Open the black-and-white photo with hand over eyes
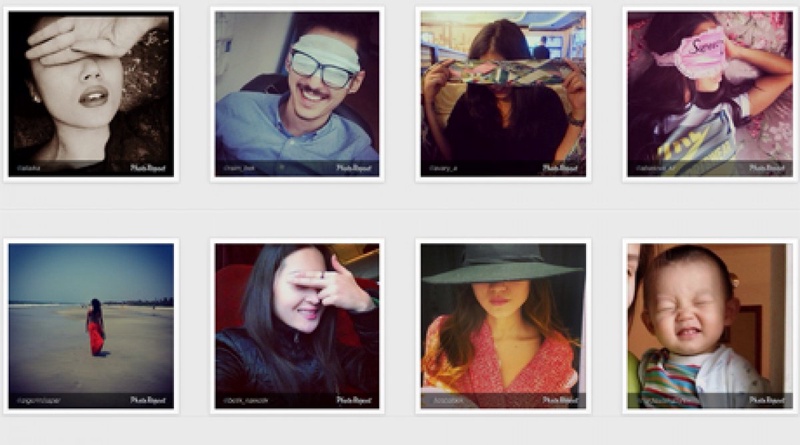The width and height of the screenshot is (800, 445). click(x=91, y=92)
